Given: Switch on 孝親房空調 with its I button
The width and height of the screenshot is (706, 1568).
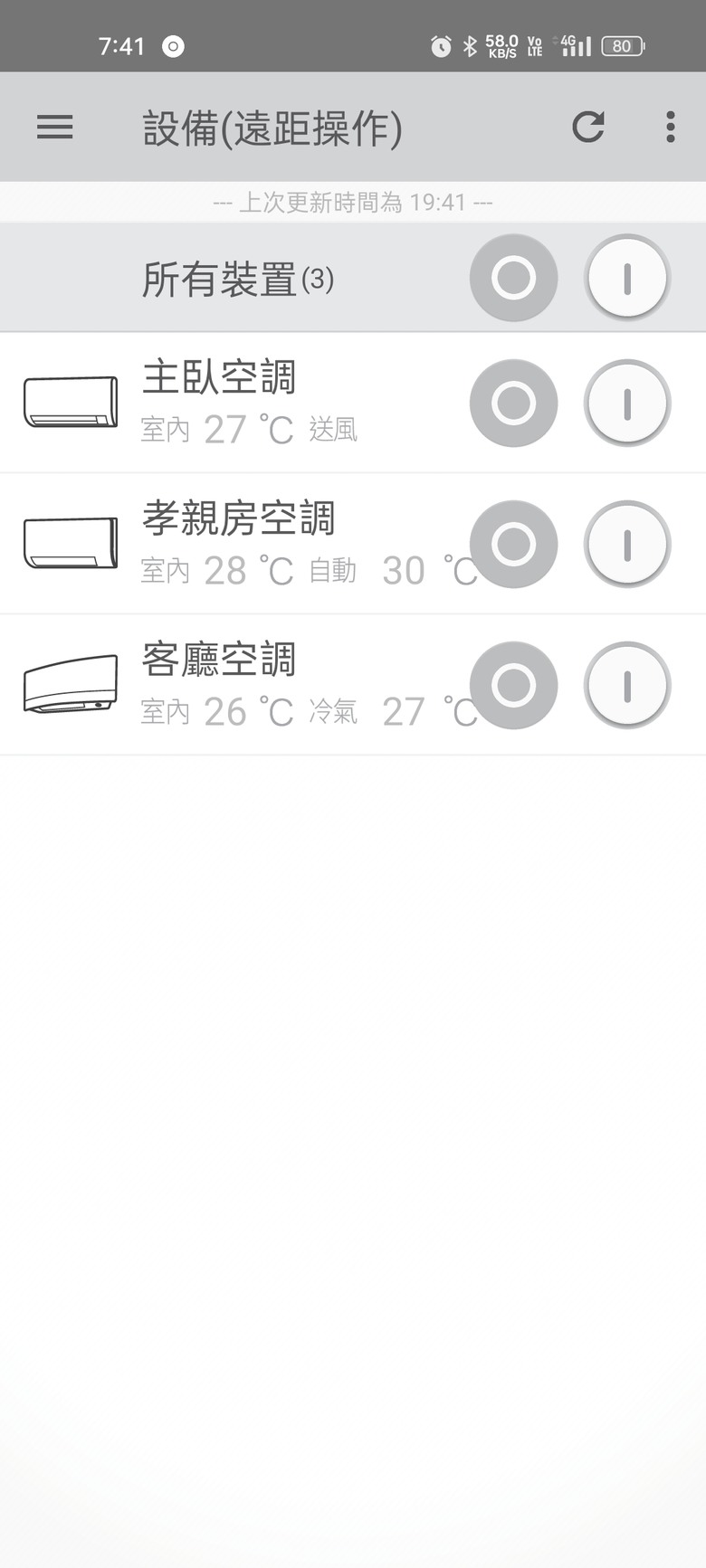Looking at the screenshot, I should [626, 544].
